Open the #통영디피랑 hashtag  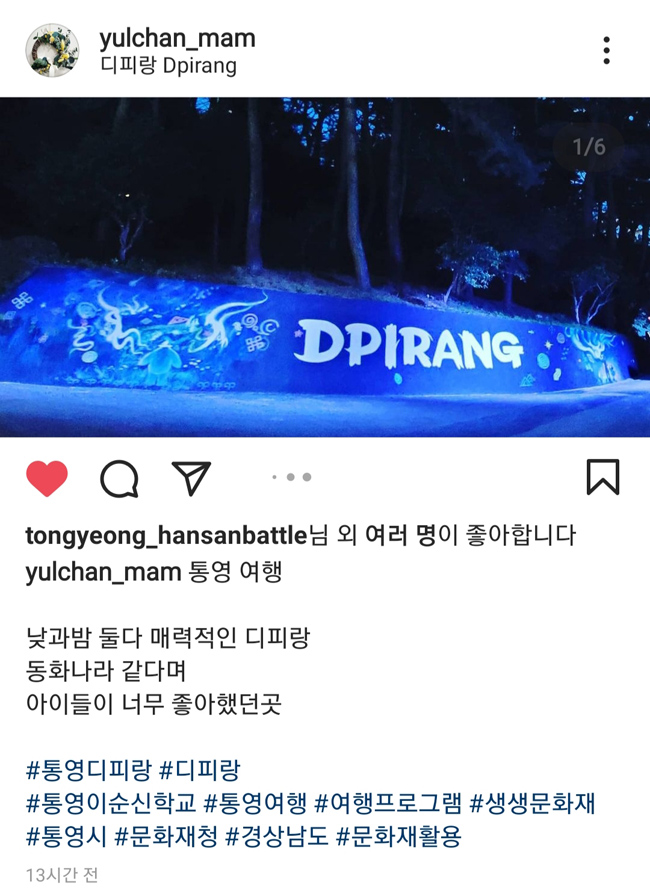88,771
